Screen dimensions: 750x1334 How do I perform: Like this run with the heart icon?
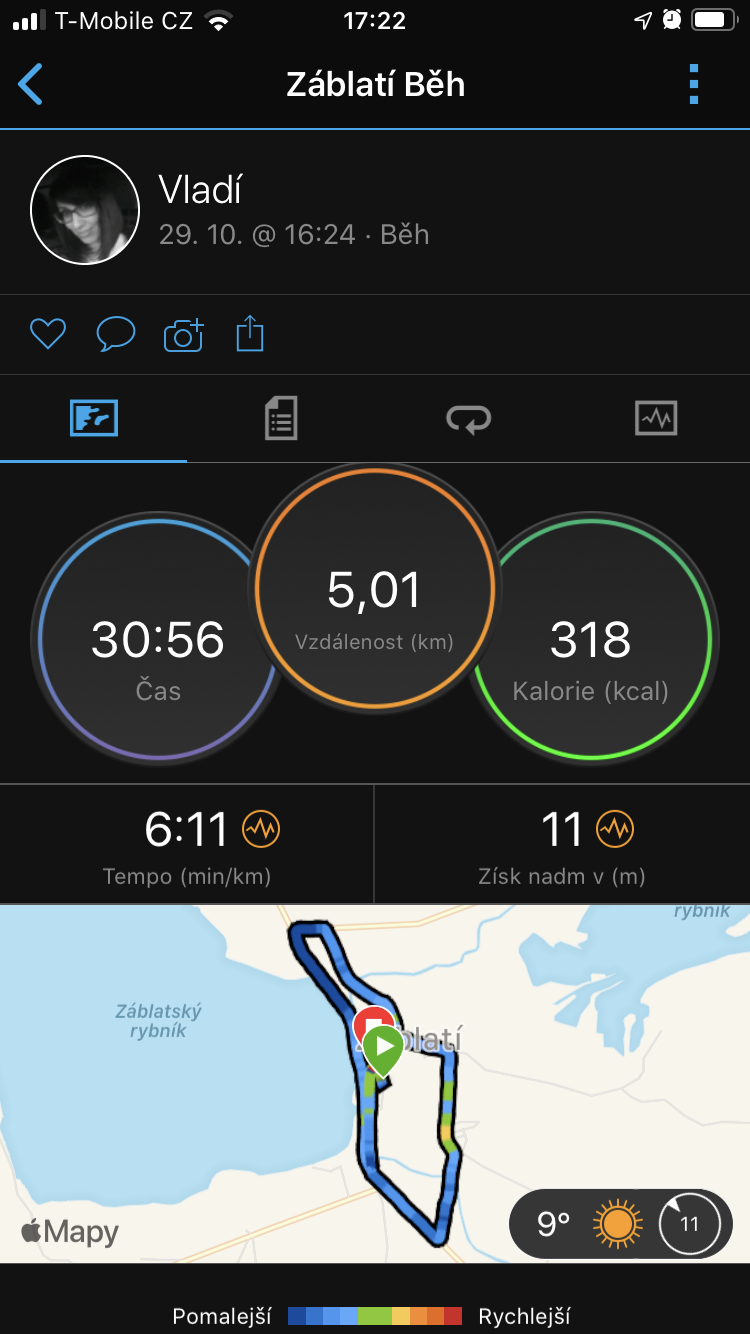click(47, 334)
